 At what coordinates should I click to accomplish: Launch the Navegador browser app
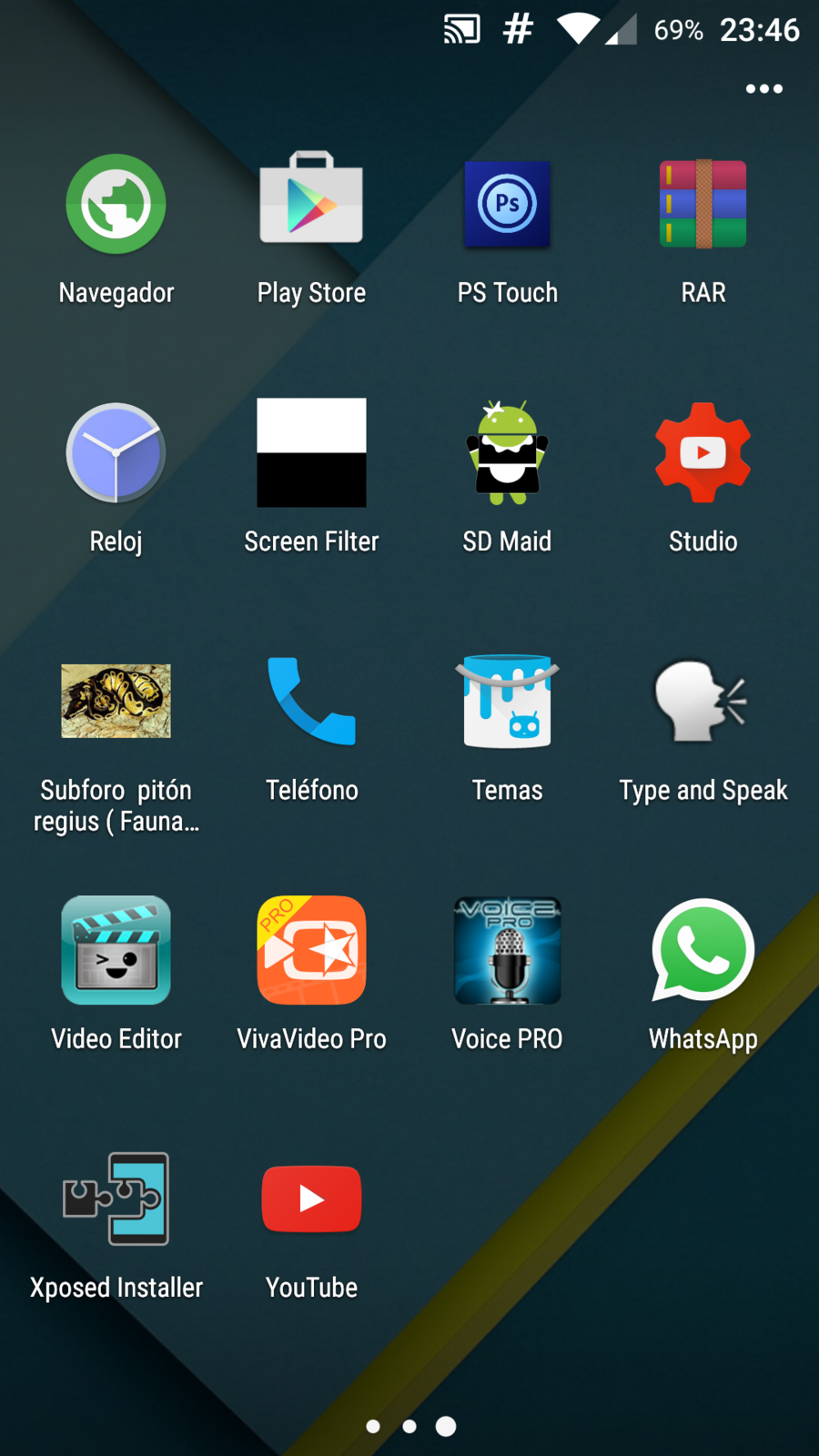tap(116, 205)
